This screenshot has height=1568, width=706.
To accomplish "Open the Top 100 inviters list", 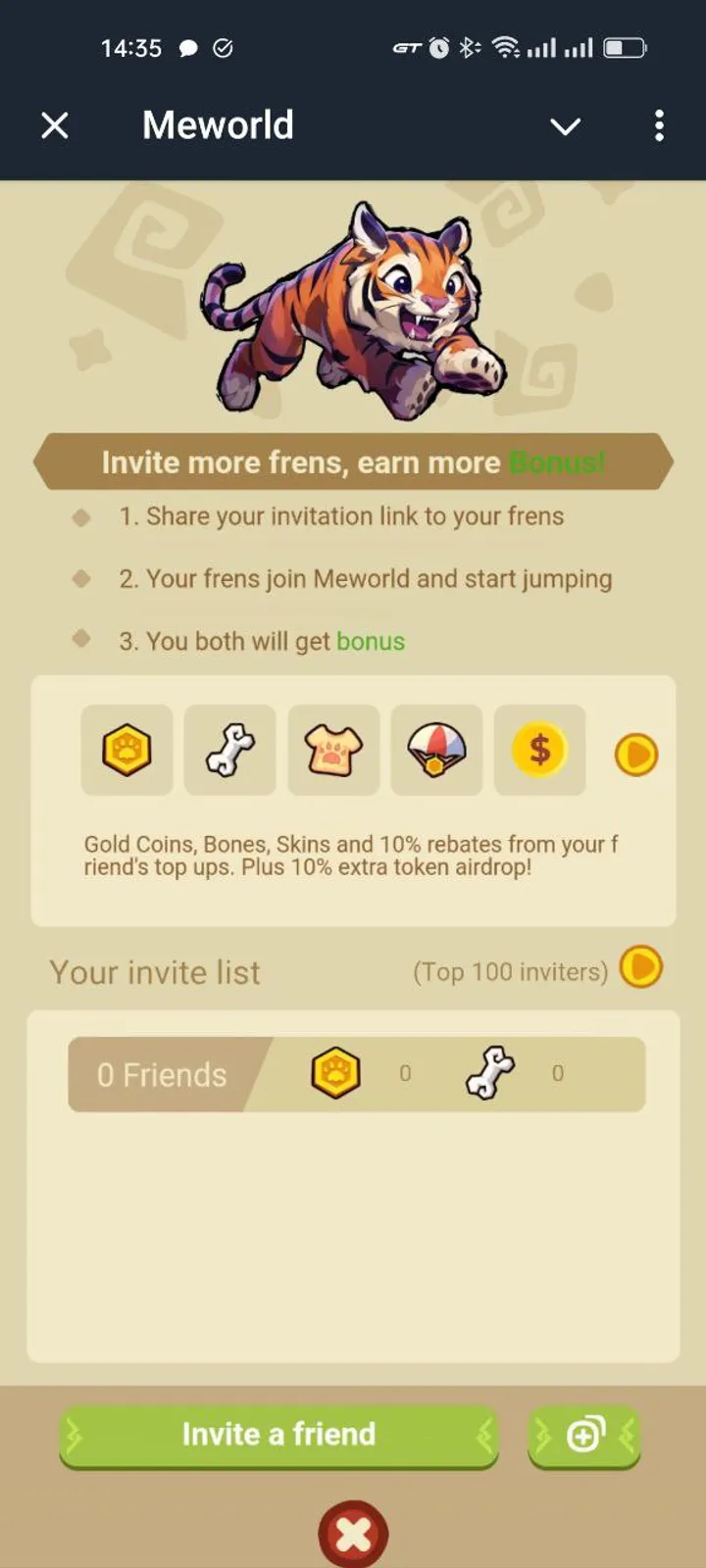I will pyautogui.click(x=511, y=971).
